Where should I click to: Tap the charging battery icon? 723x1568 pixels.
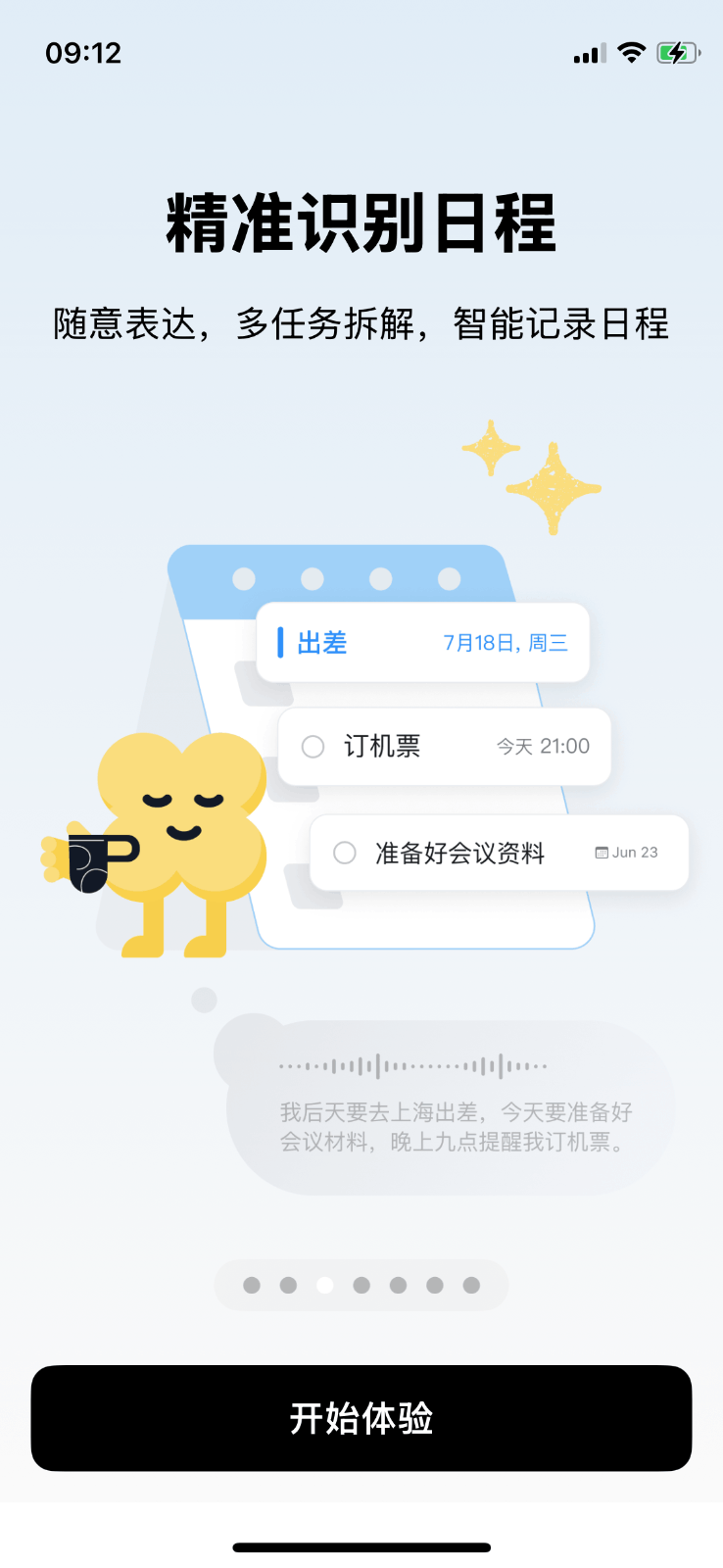point(681,53)
